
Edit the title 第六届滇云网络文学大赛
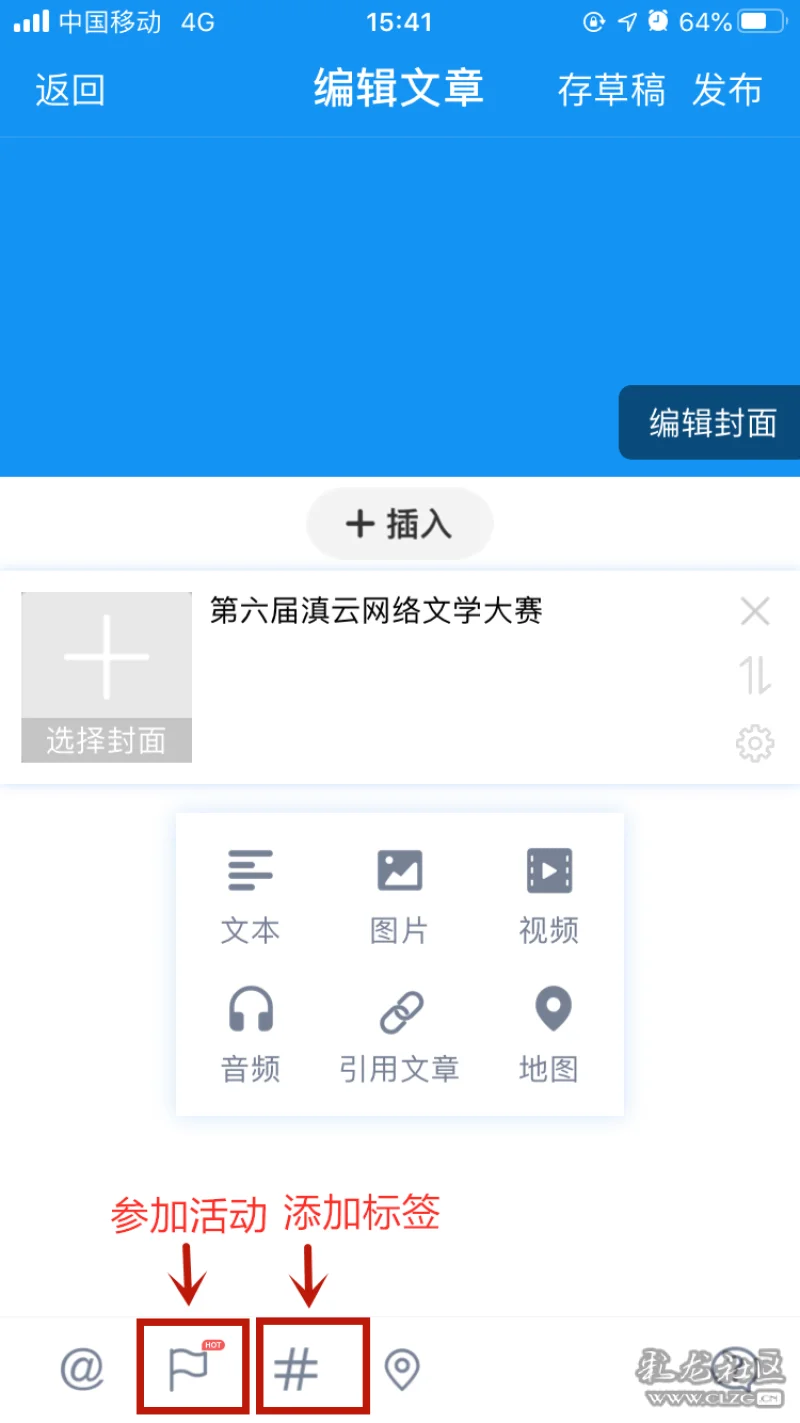(x=376, y=610)
